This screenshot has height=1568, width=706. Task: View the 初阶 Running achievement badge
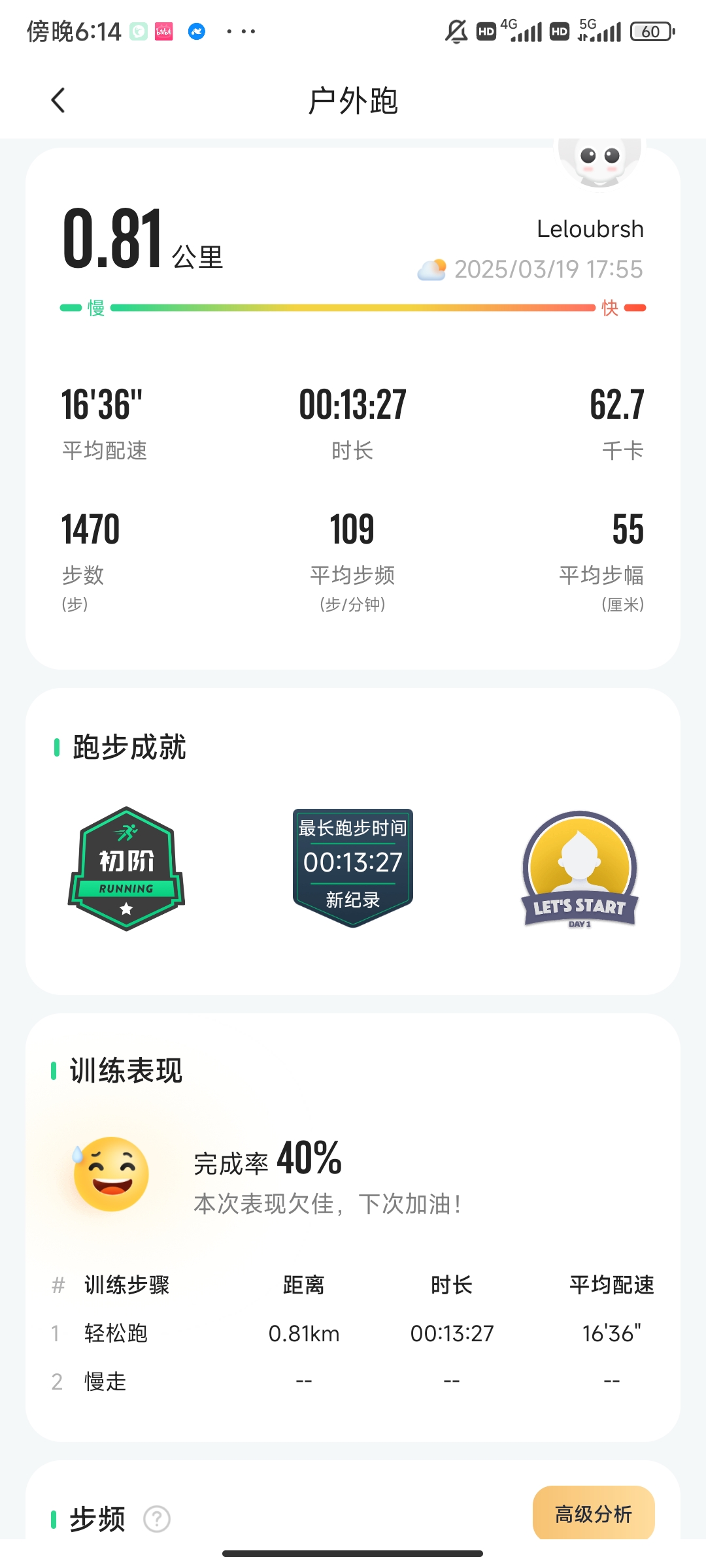point(126,868)
